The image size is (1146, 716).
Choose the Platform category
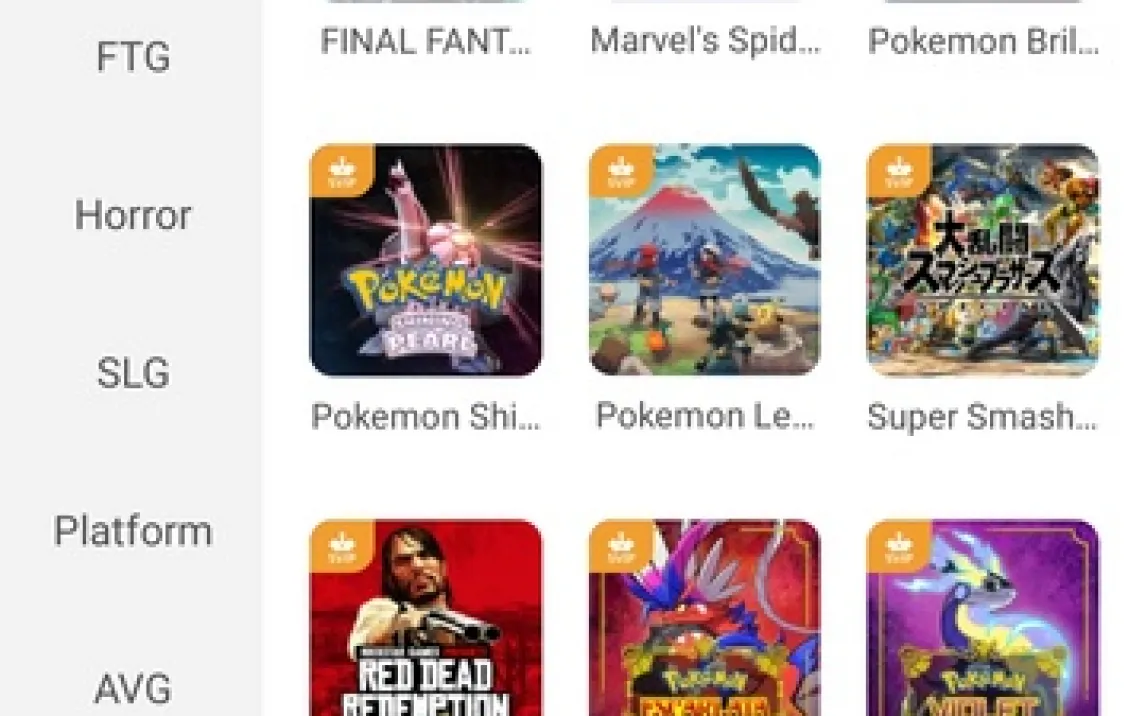pyautogui.click(x=132, y=531)
